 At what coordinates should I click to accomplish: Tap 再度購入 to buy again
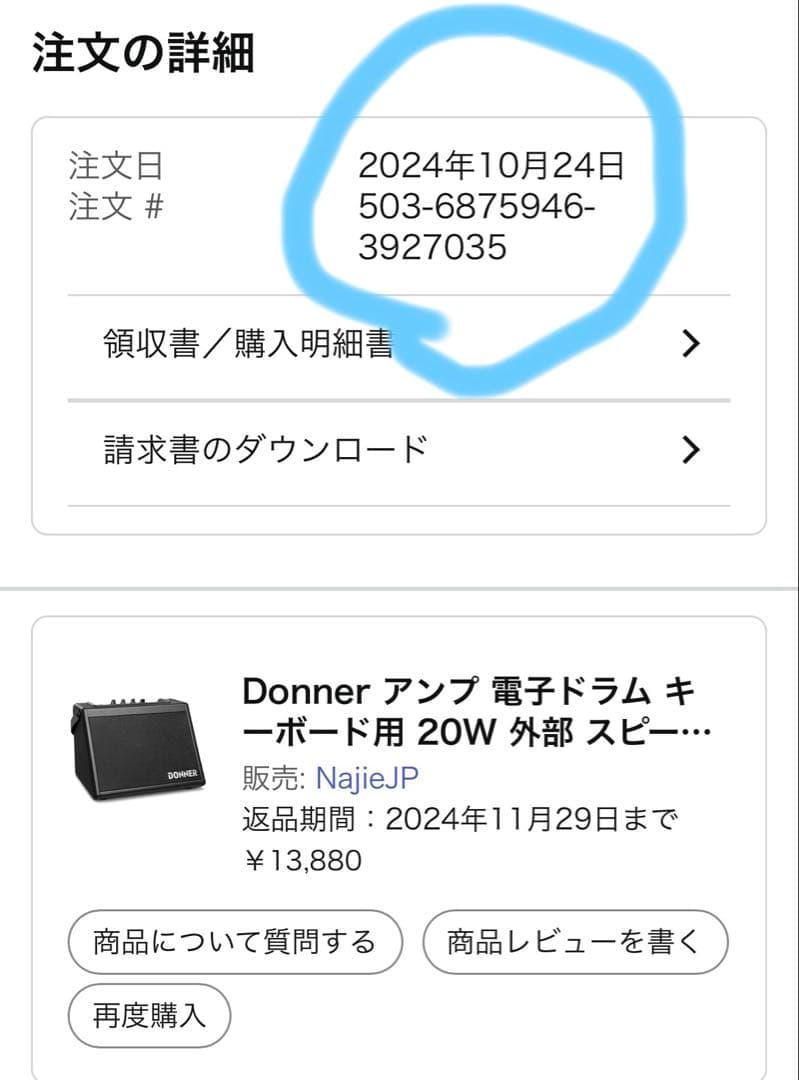[148, 1016]
